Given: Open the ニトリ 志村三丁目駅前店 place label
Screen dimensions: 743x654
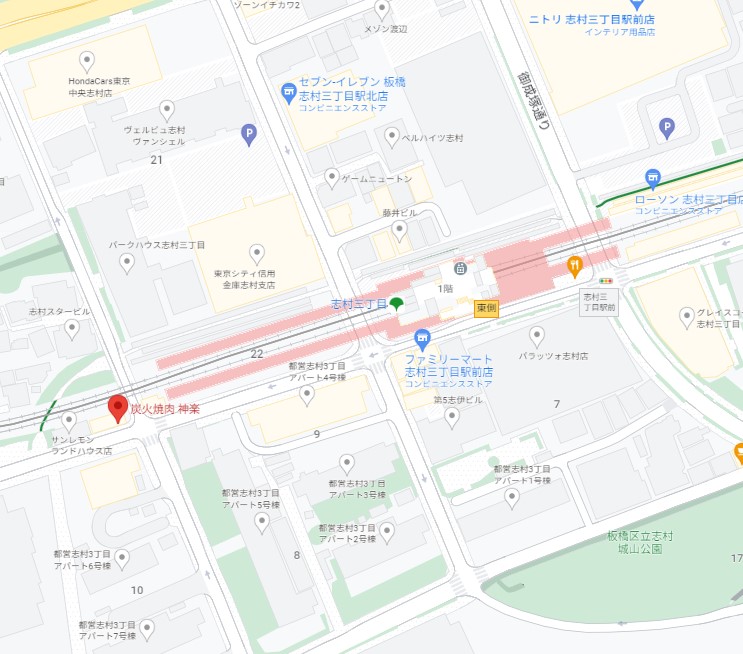Looking at the screenshot, I should pos(590,18).
